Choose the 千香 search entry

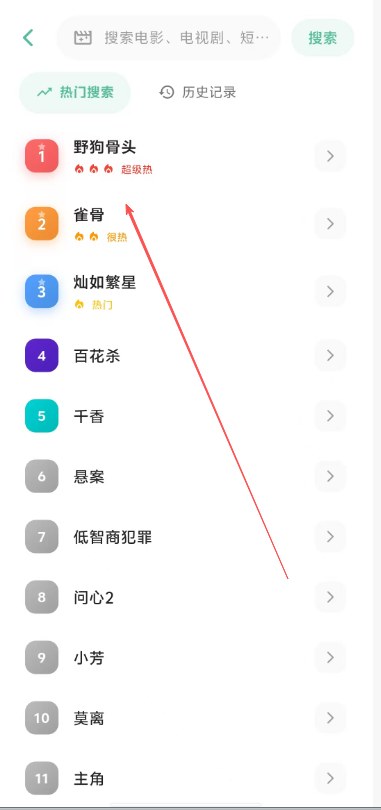tap(186, 416)
